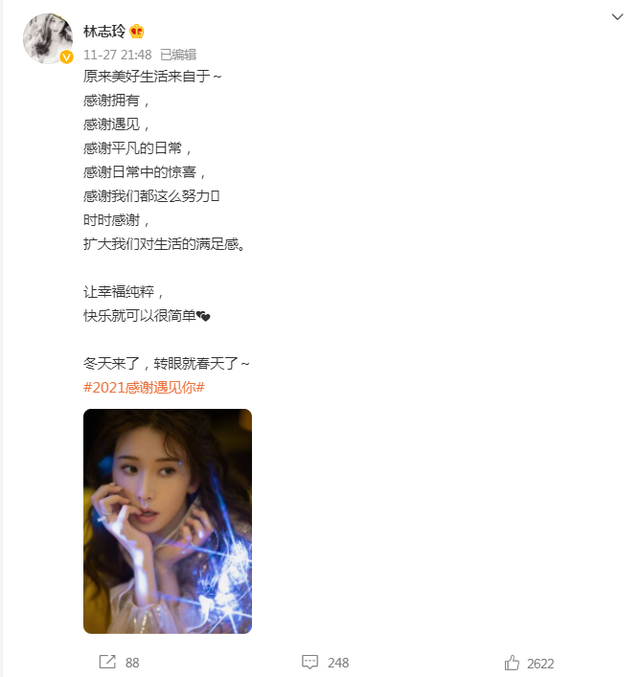
Task: Tap the username 林志玲
Action: [100, 31]
